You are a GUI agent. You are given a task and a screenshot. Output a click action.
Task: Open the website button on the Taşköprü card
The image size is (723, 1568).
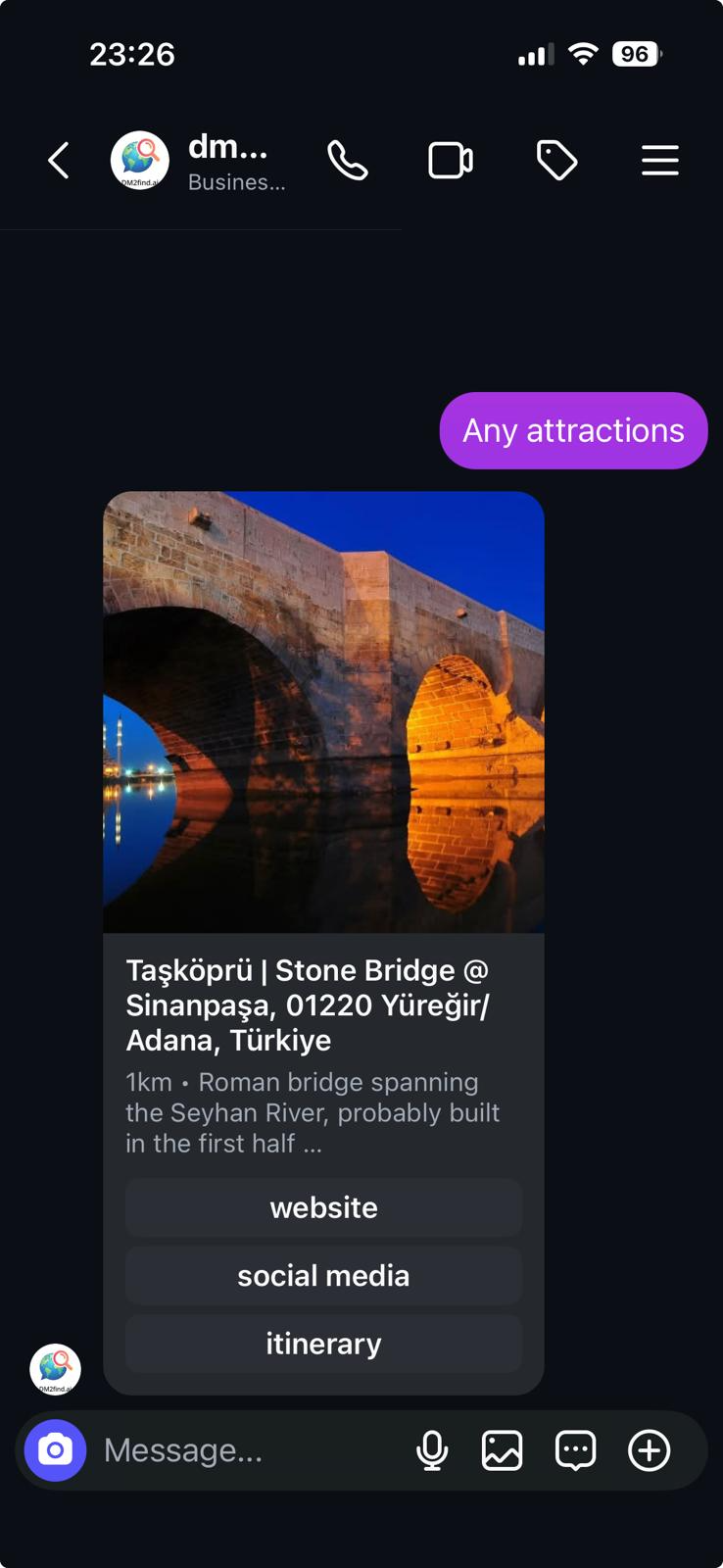tap(323, 1207)
